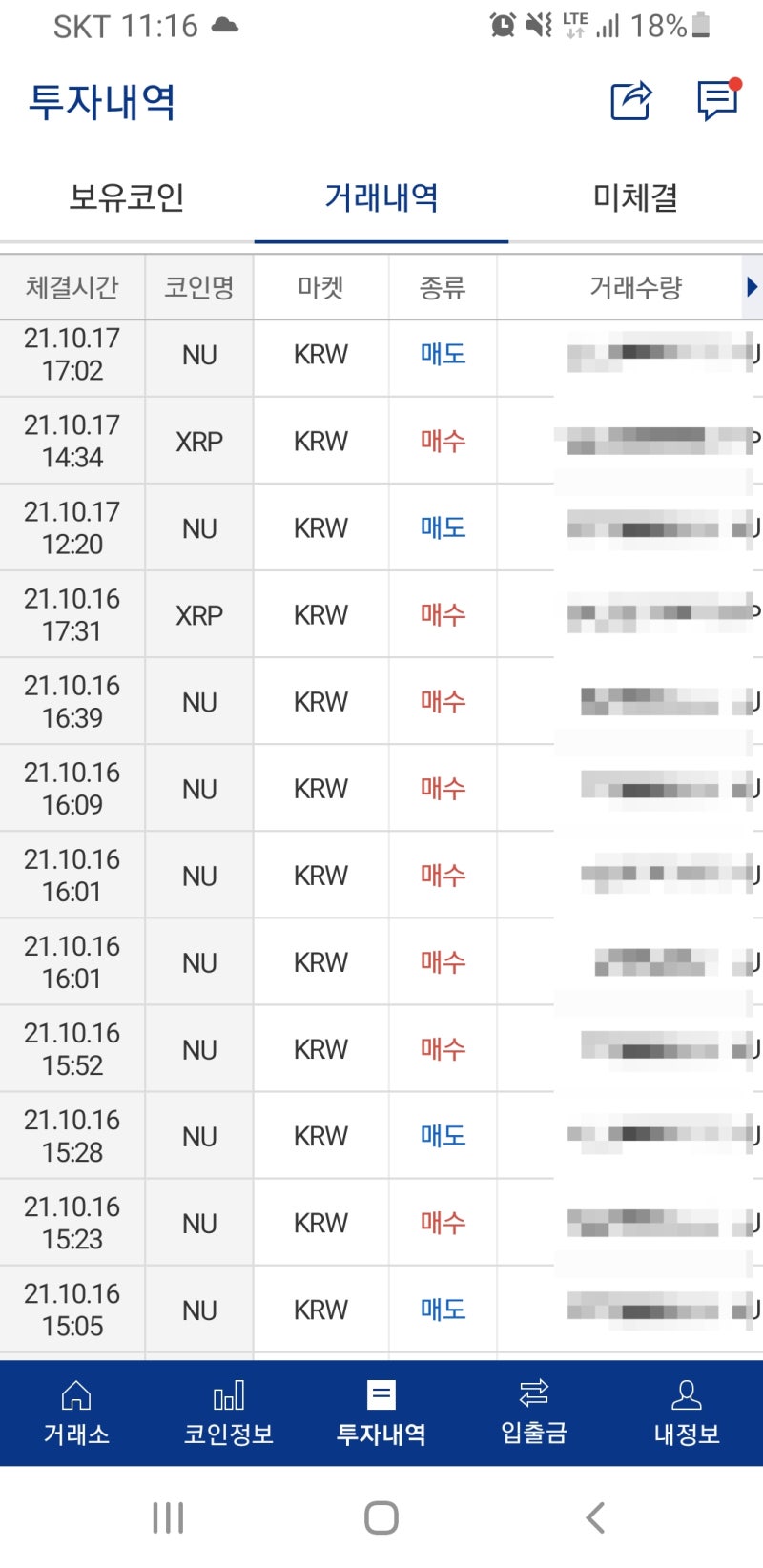Tap the system back button
This screenshot has height=1568, width=763.
tap(595, 1517)
